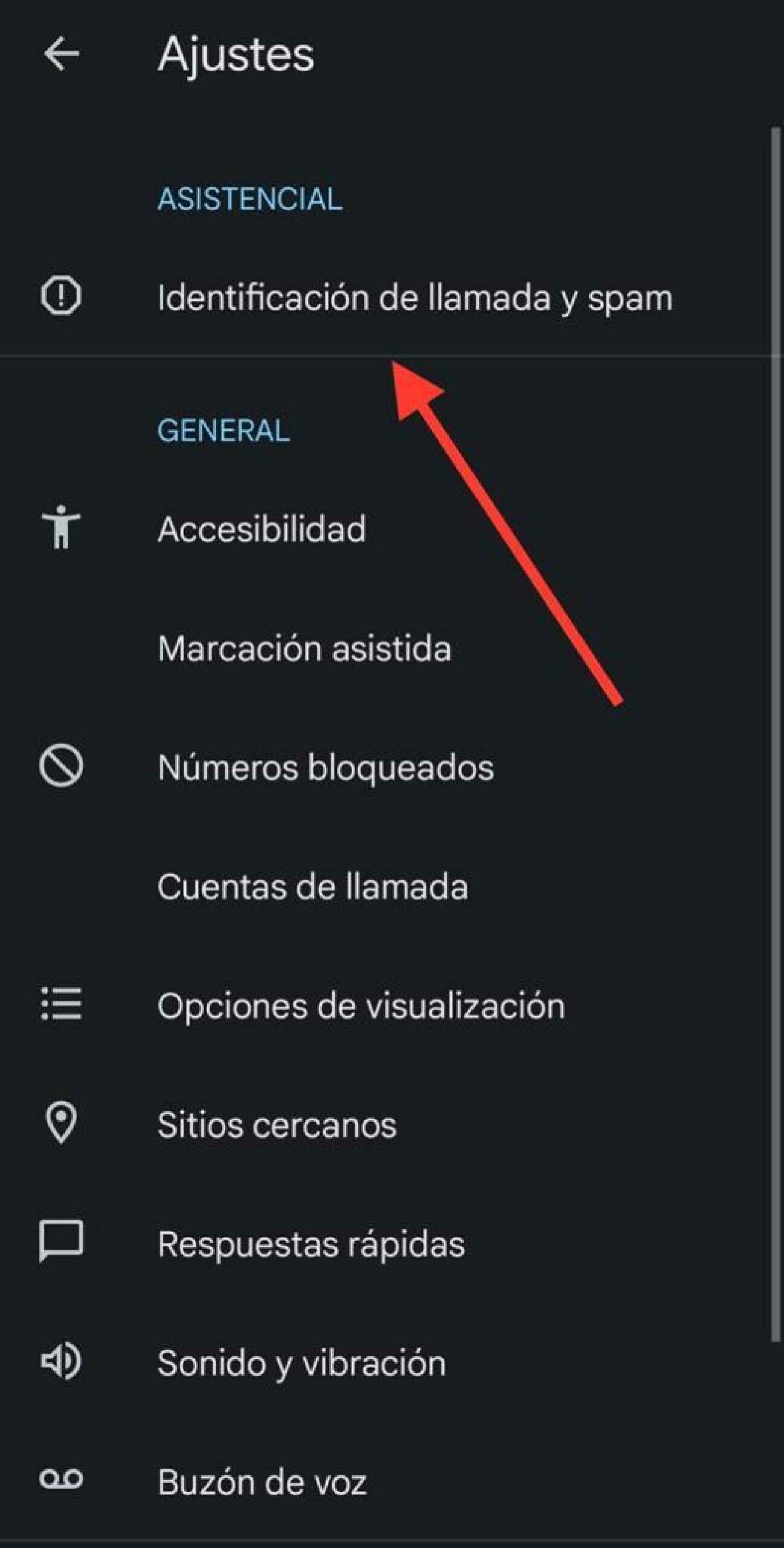Open Cuentas de llamada

(x=313, y=886)
